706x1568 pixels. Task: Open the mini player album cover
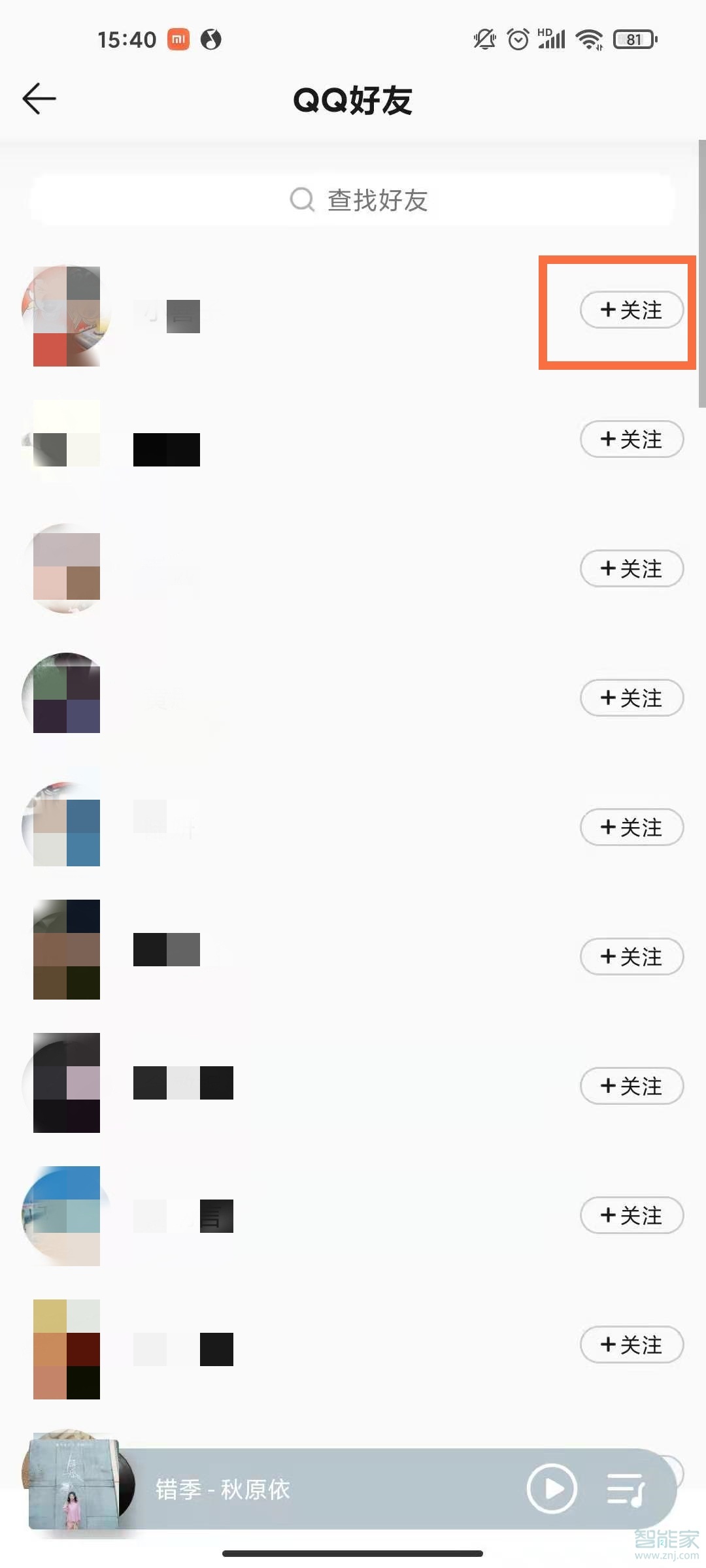[x=73, y=1484]
